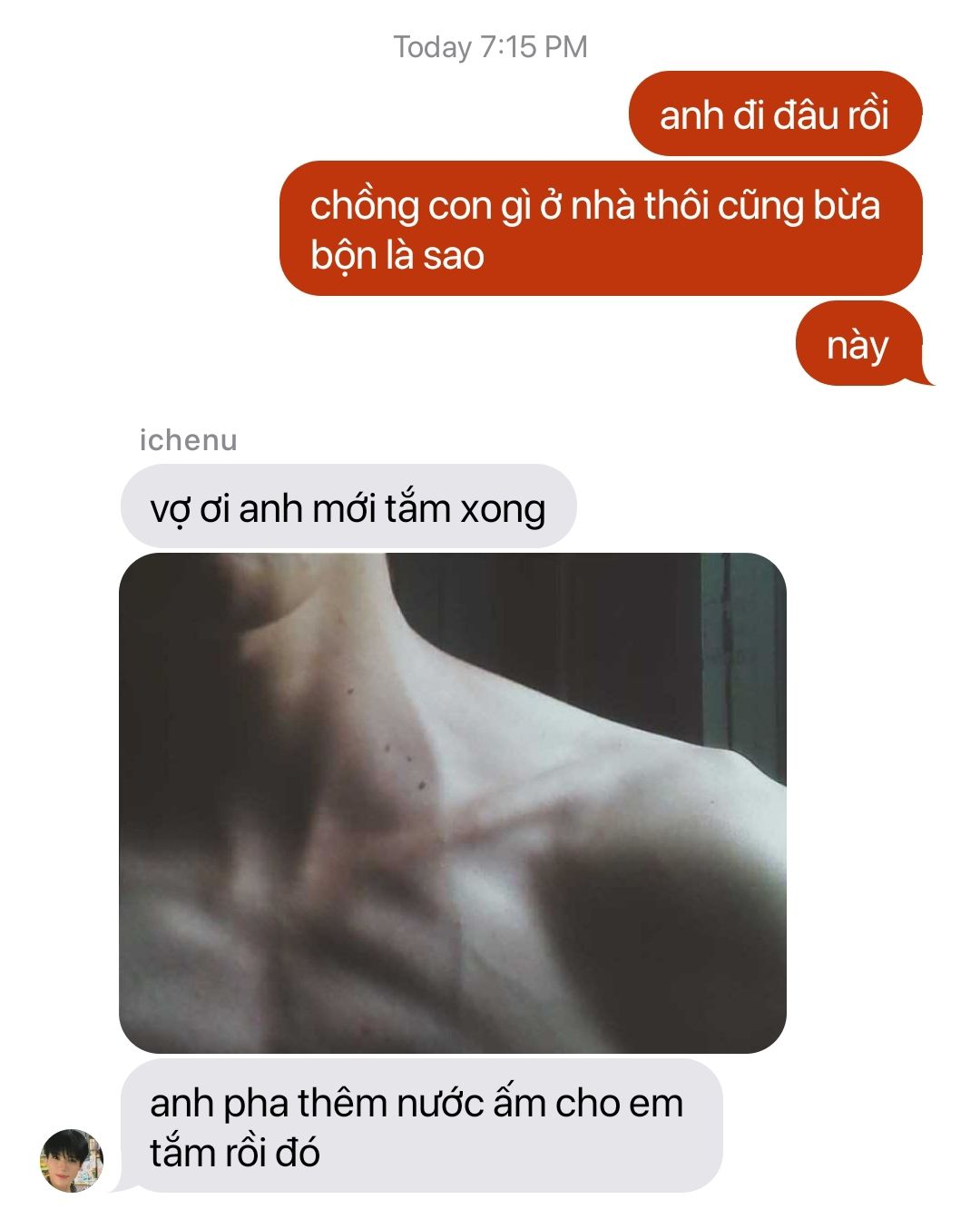
Task: Open ichenu's profile picture avatar
Action: click(x=71, y=1160)
